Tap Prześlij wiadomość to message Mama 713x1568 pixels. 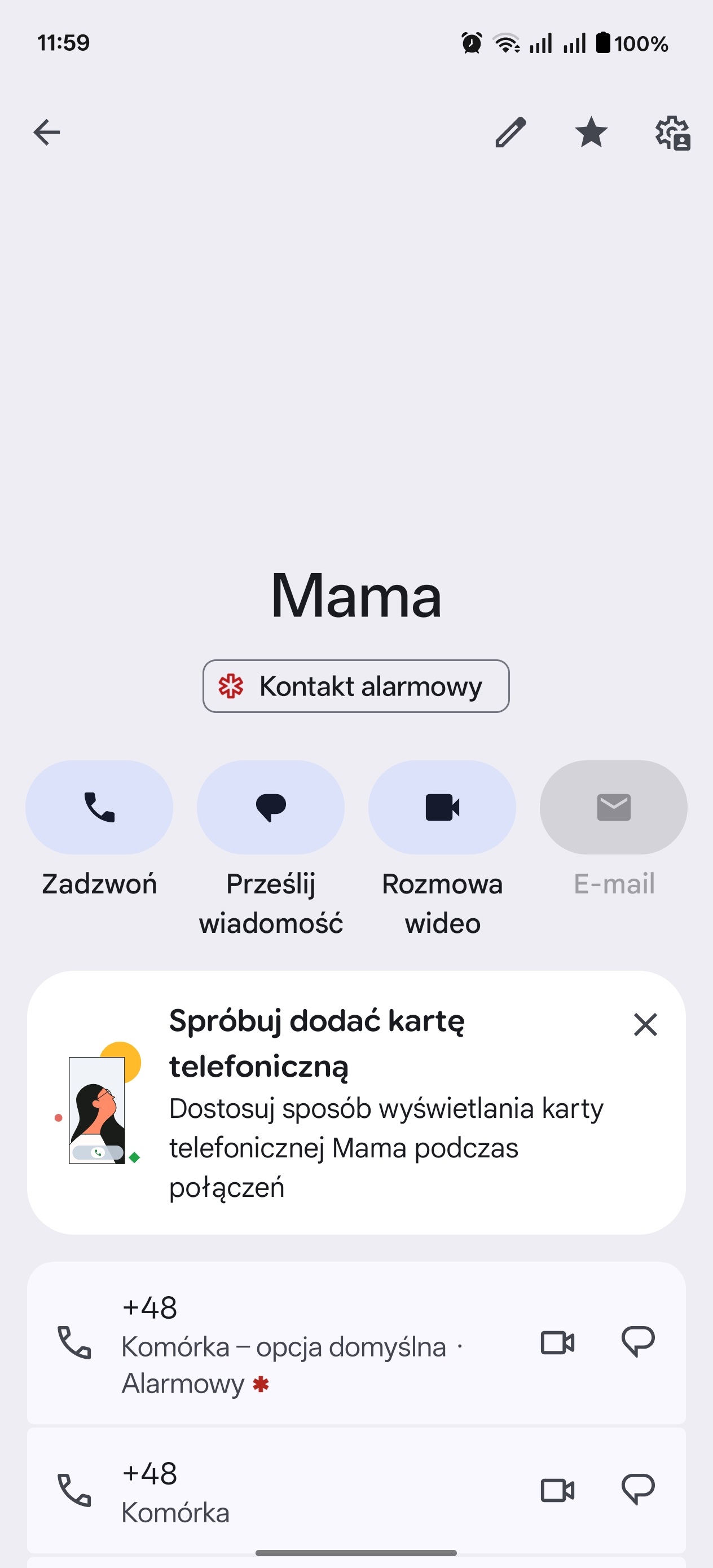tap(271, 807)
